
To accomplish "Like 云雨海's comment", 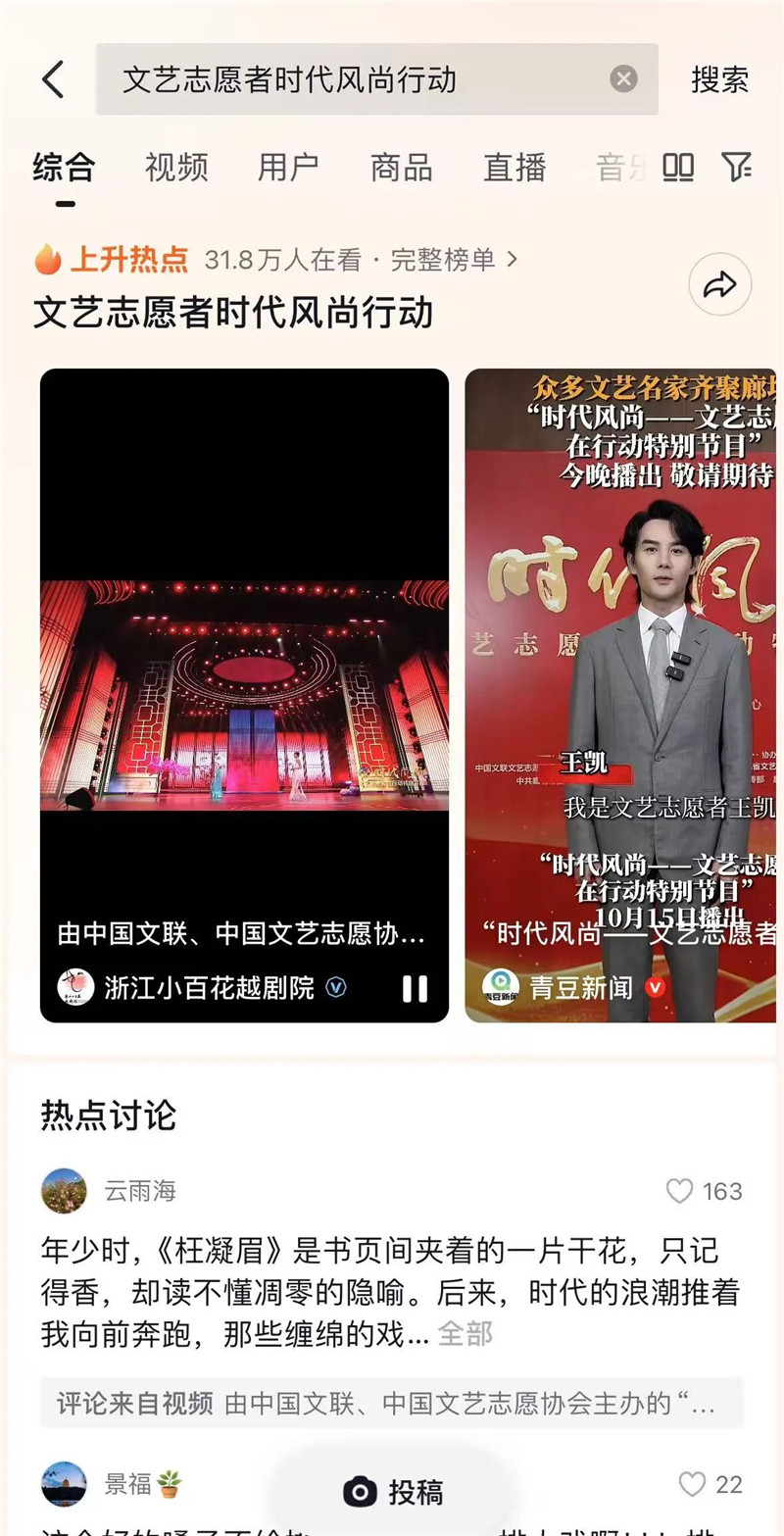I will (x=680, y=1191).
